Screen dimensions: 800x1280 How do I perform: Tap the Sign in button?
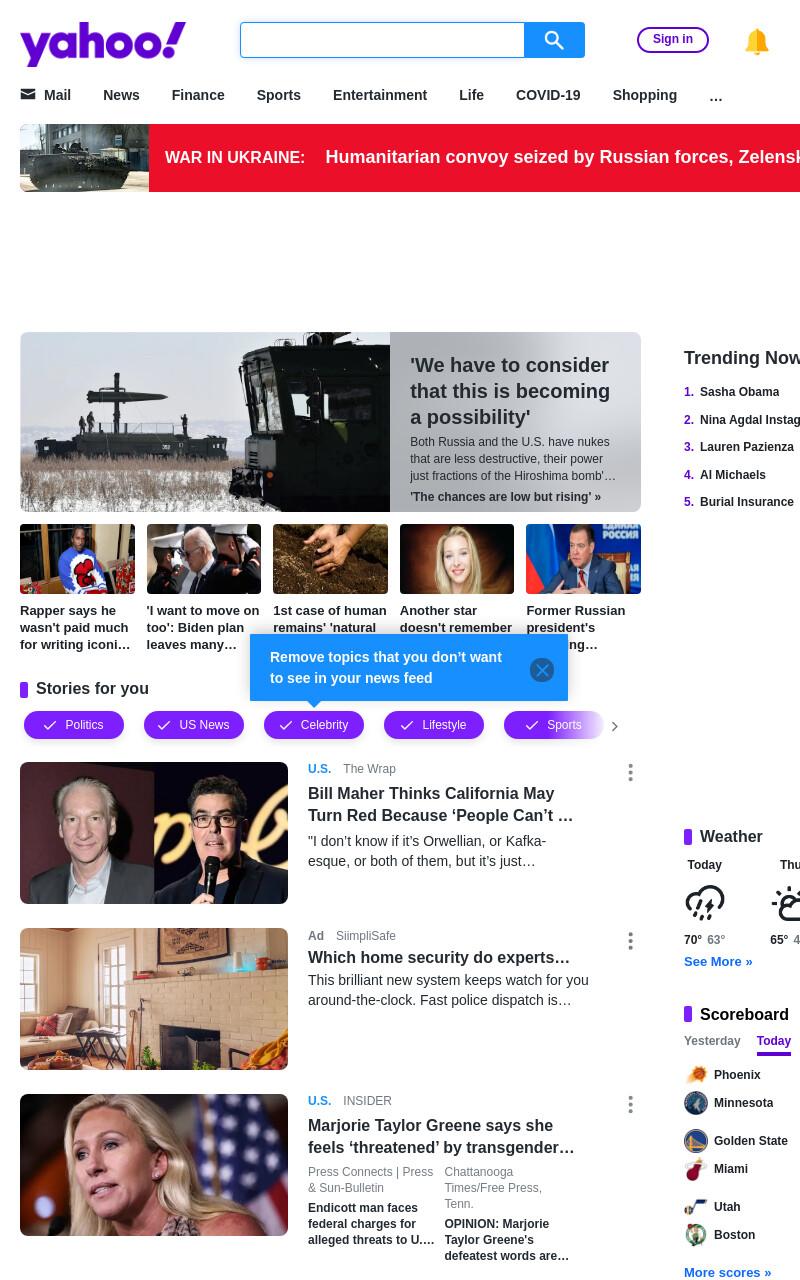[x=673, y=39]
